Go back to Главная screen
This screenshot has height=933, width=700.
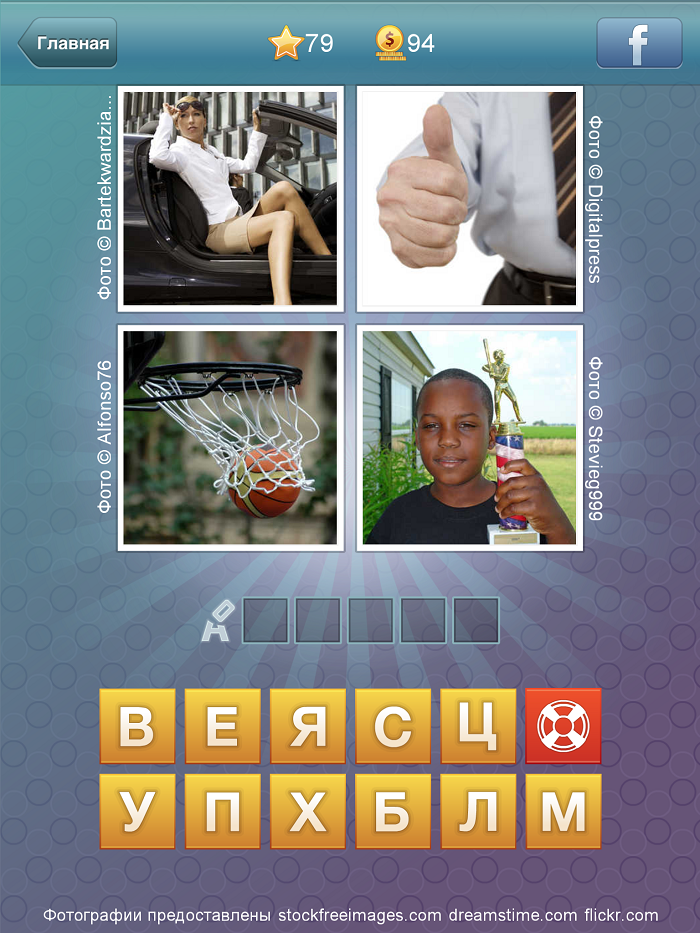tap(68, 44)
